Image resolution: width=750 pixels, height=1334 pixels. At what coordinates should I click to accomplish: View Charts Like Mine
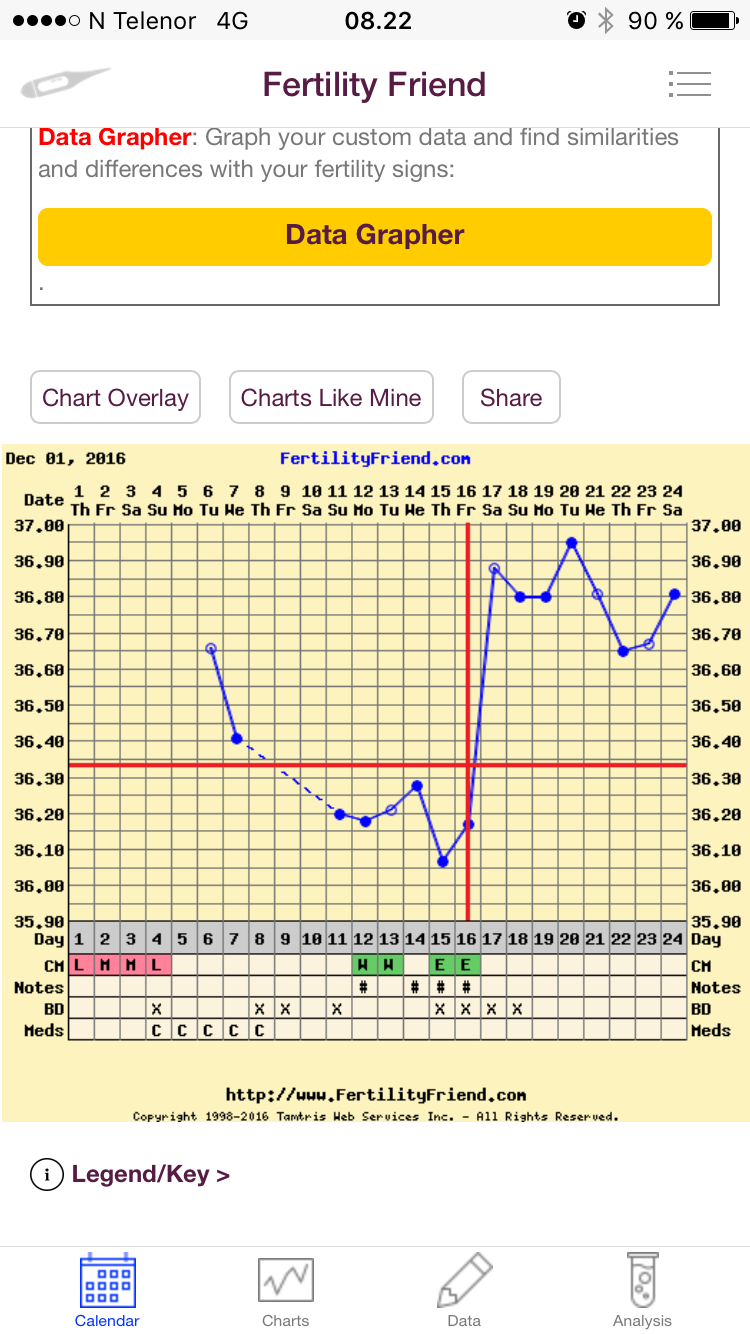click(331, 398)
